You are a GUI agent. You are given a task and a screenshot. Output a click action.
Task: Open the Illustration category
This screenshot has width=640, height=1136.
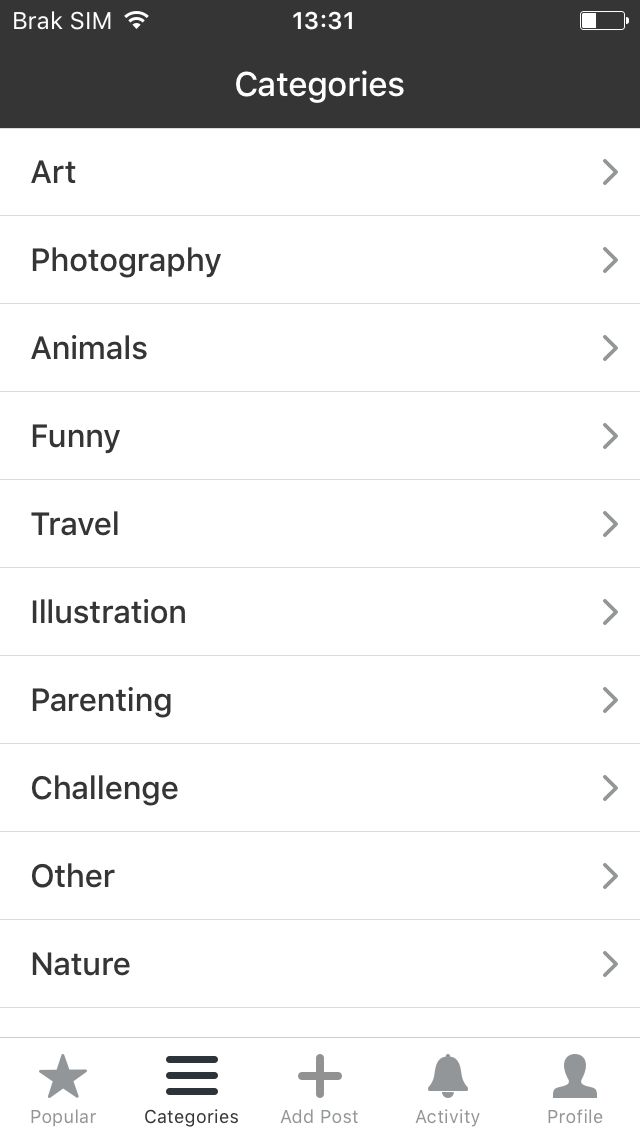pos(320,611)
